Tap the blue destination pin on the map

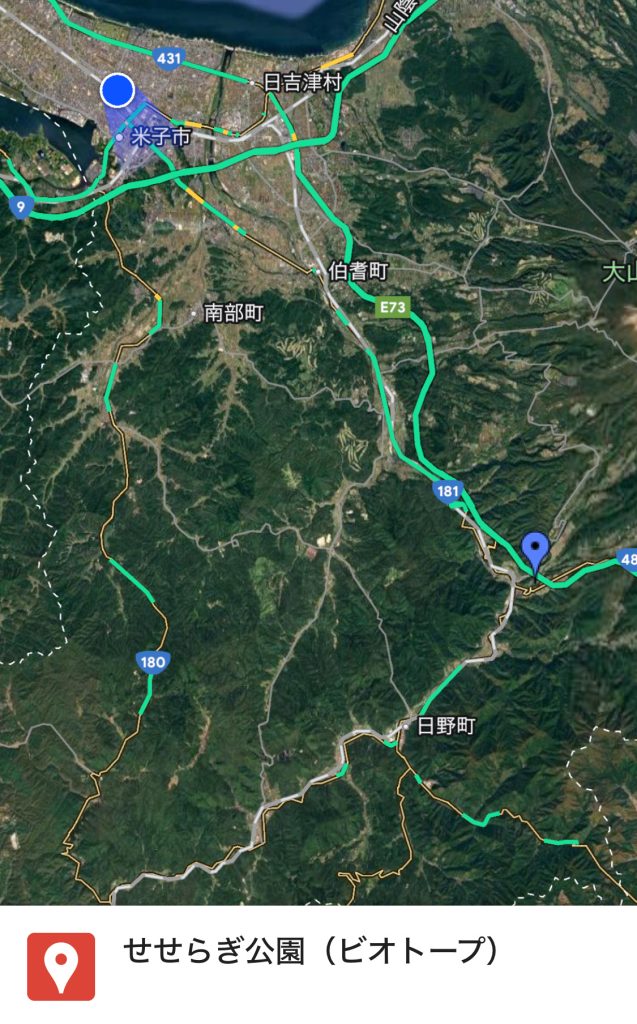coord(535,554)
